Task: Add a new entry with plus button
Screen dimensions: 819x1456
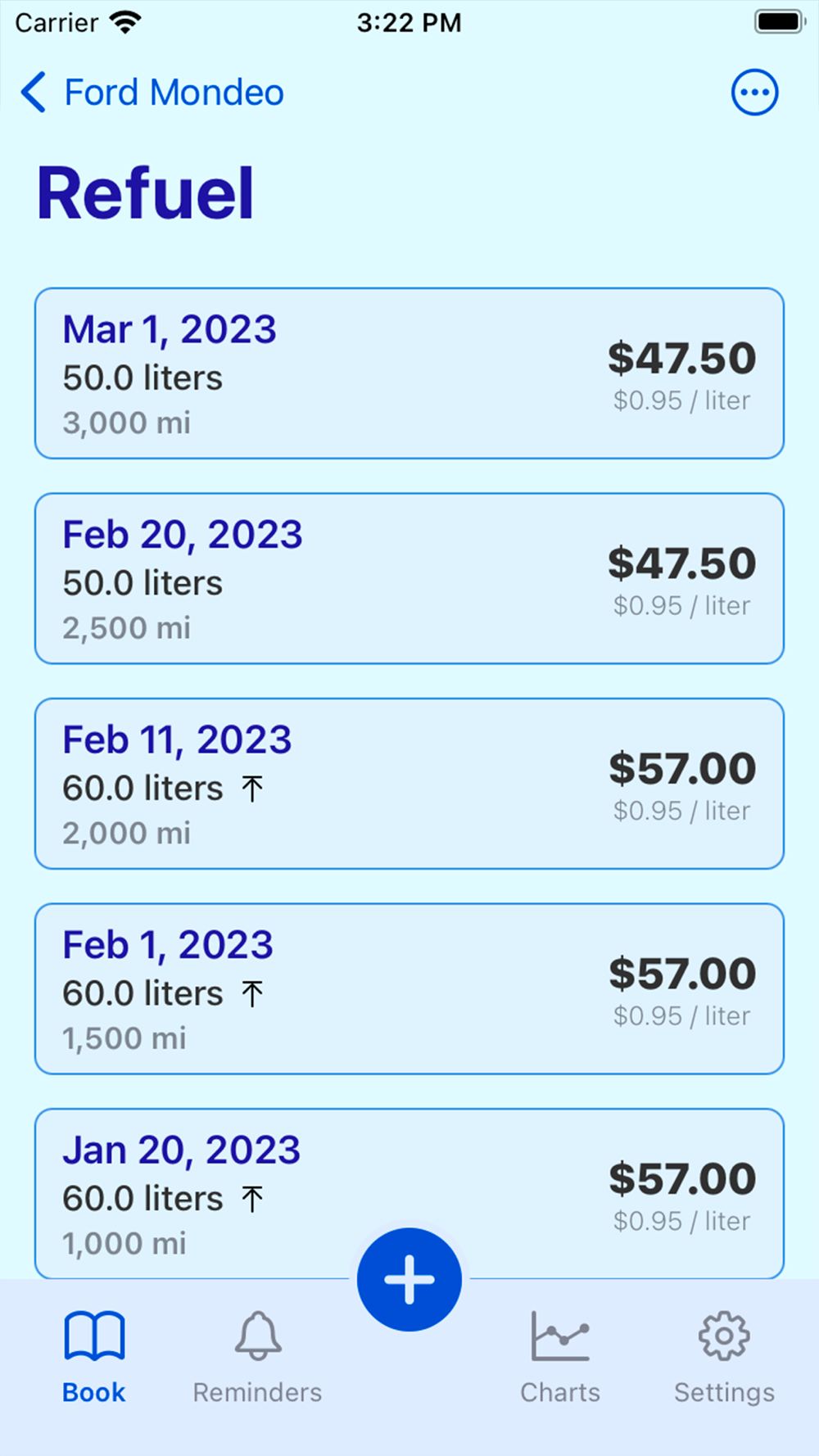Action: pos(409,1279)
